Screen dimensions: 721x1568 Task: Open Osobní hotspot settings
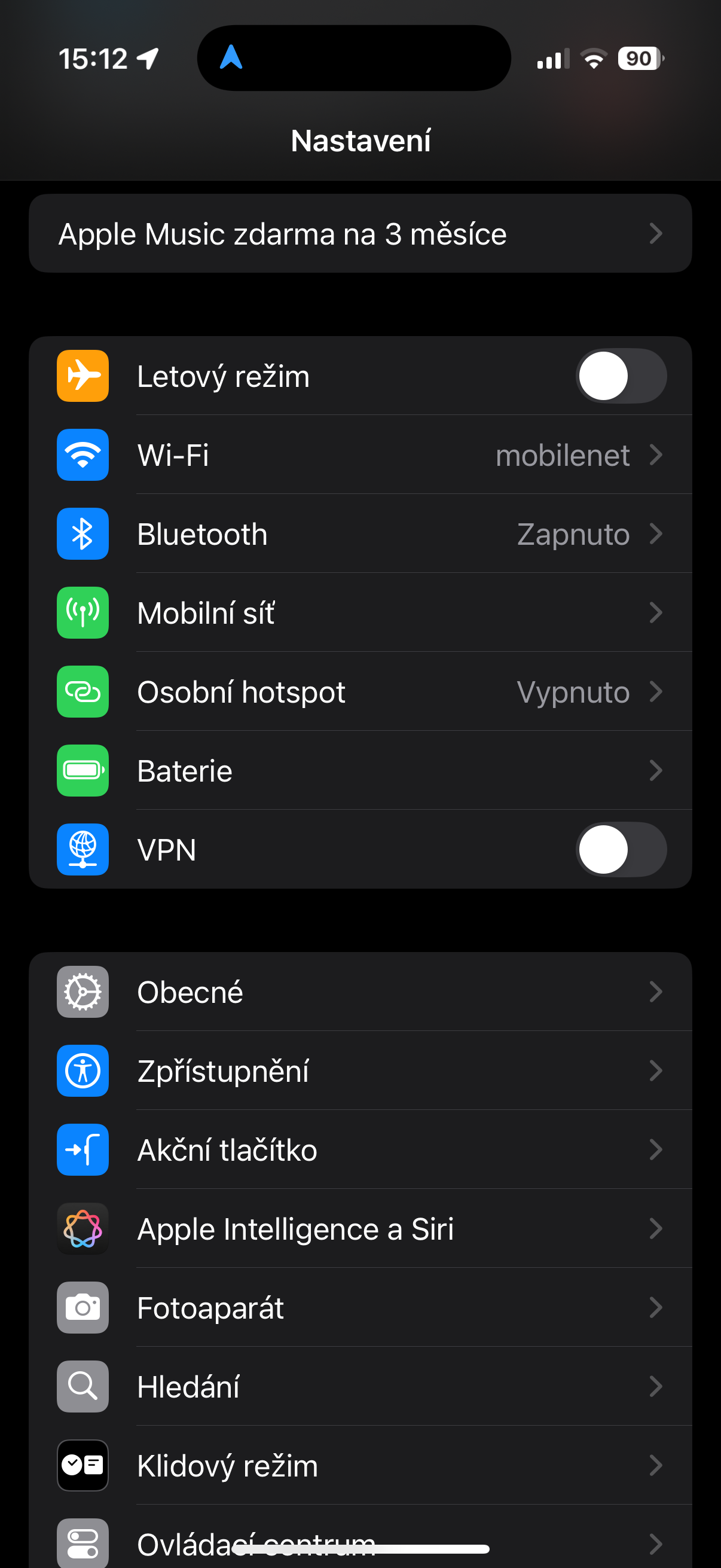pyautogui.click(x=360, y=692)
